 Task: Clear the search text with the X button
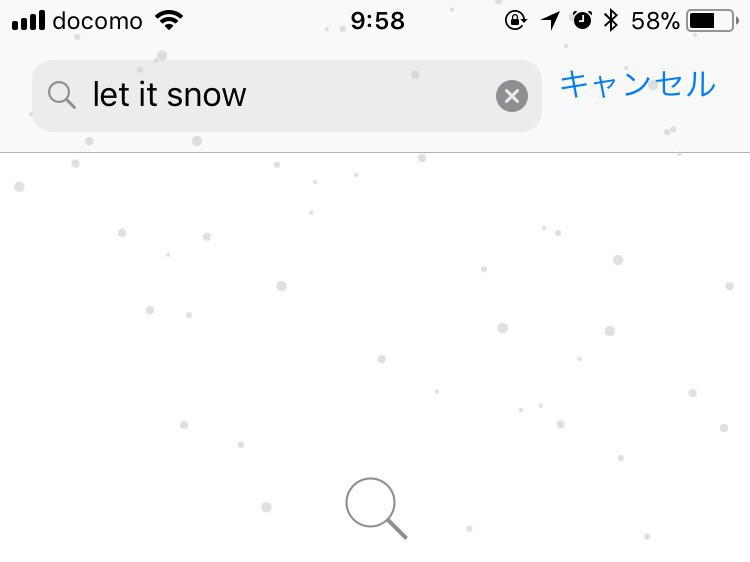coord(511,96)
